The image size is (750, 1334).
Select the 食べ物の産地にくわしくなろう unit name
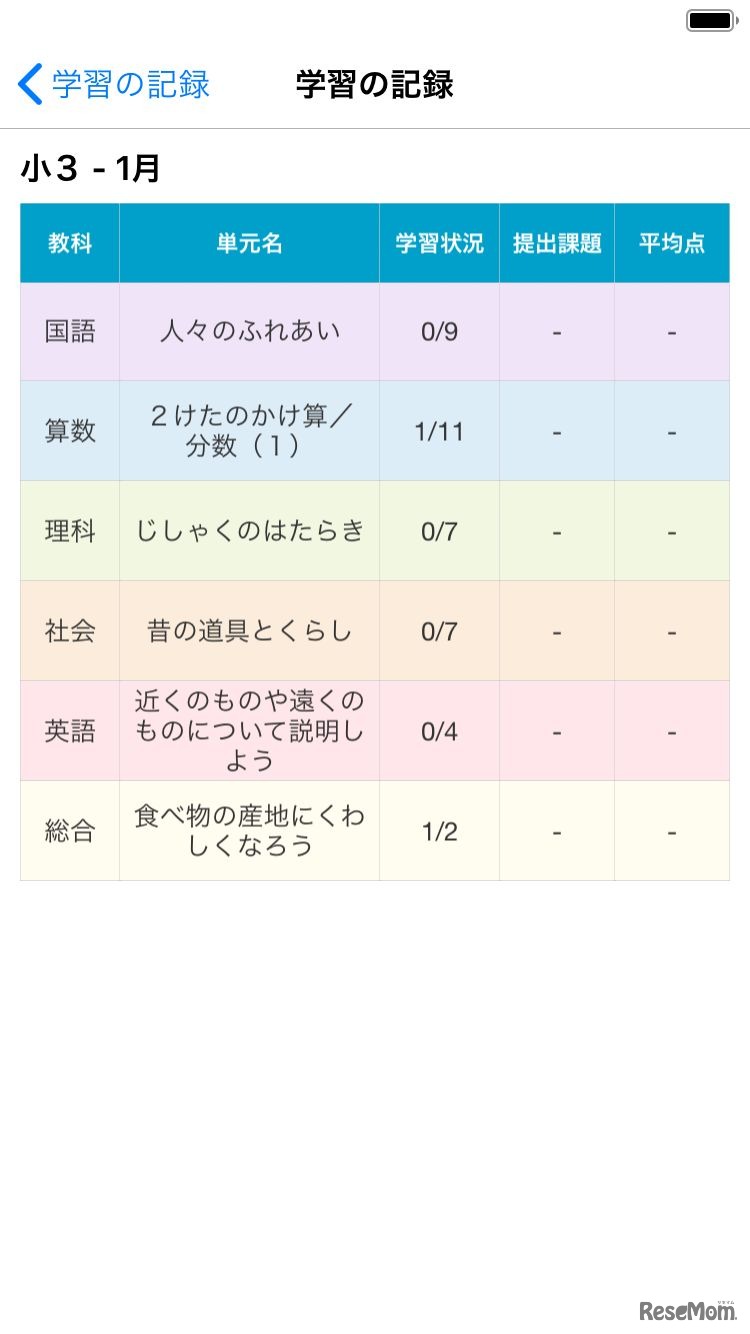(x=248, y=830)
